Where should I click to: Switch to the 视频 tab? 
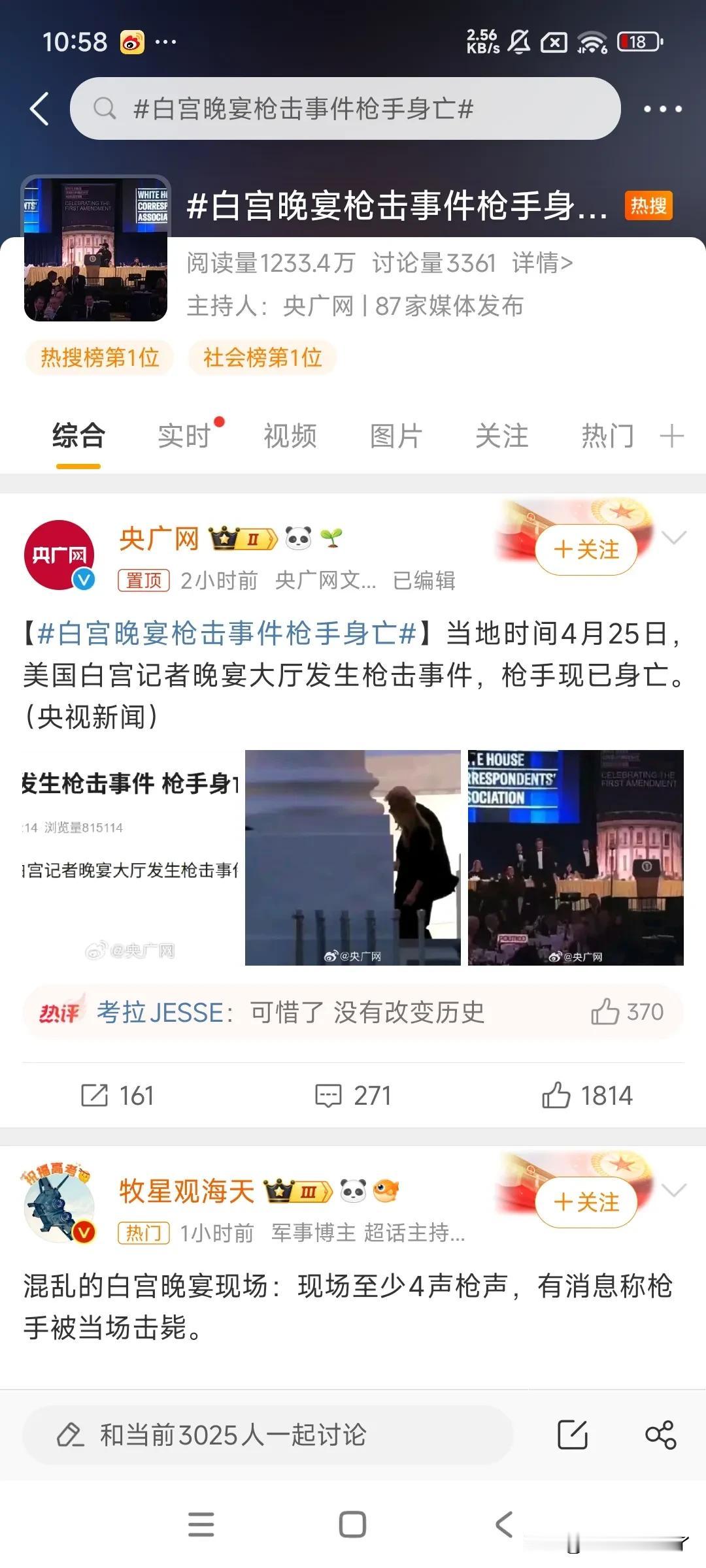point(290,434)
